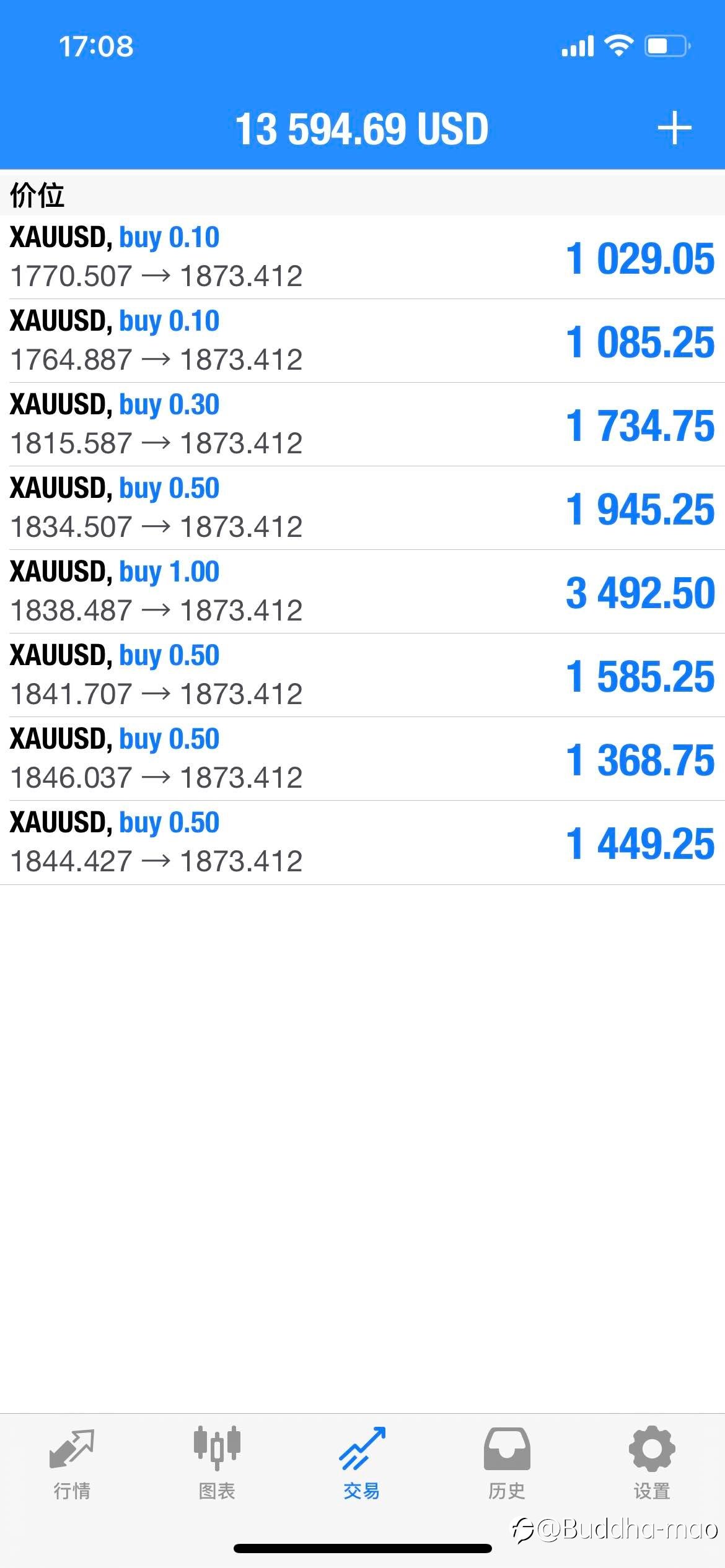The image size is (725, 1568).
Task: Select the 交易 trade tab
Action: click(x=362, y=1464)
